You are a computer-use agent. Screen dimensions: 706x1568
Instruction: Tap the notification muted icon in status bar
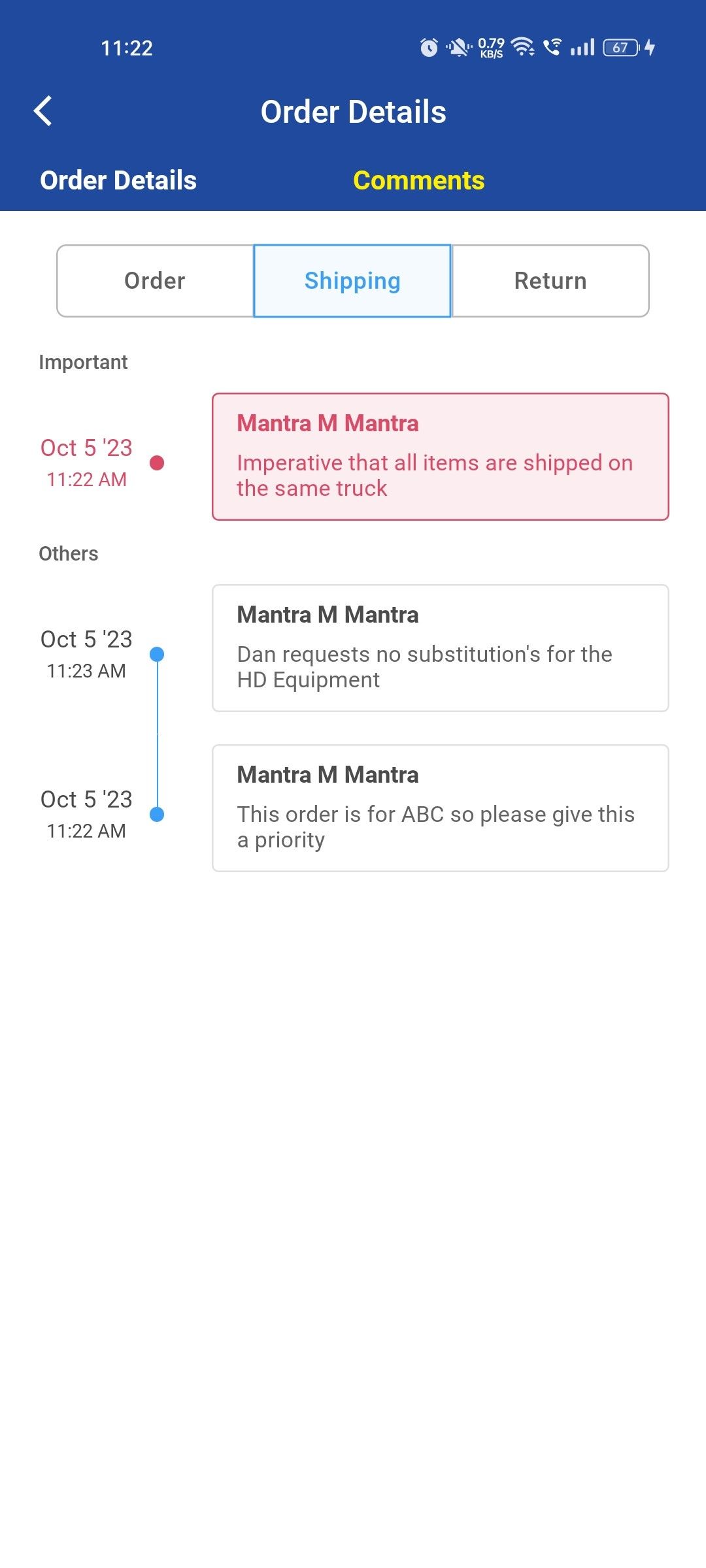pyautogui.click(x=460, y=47)
